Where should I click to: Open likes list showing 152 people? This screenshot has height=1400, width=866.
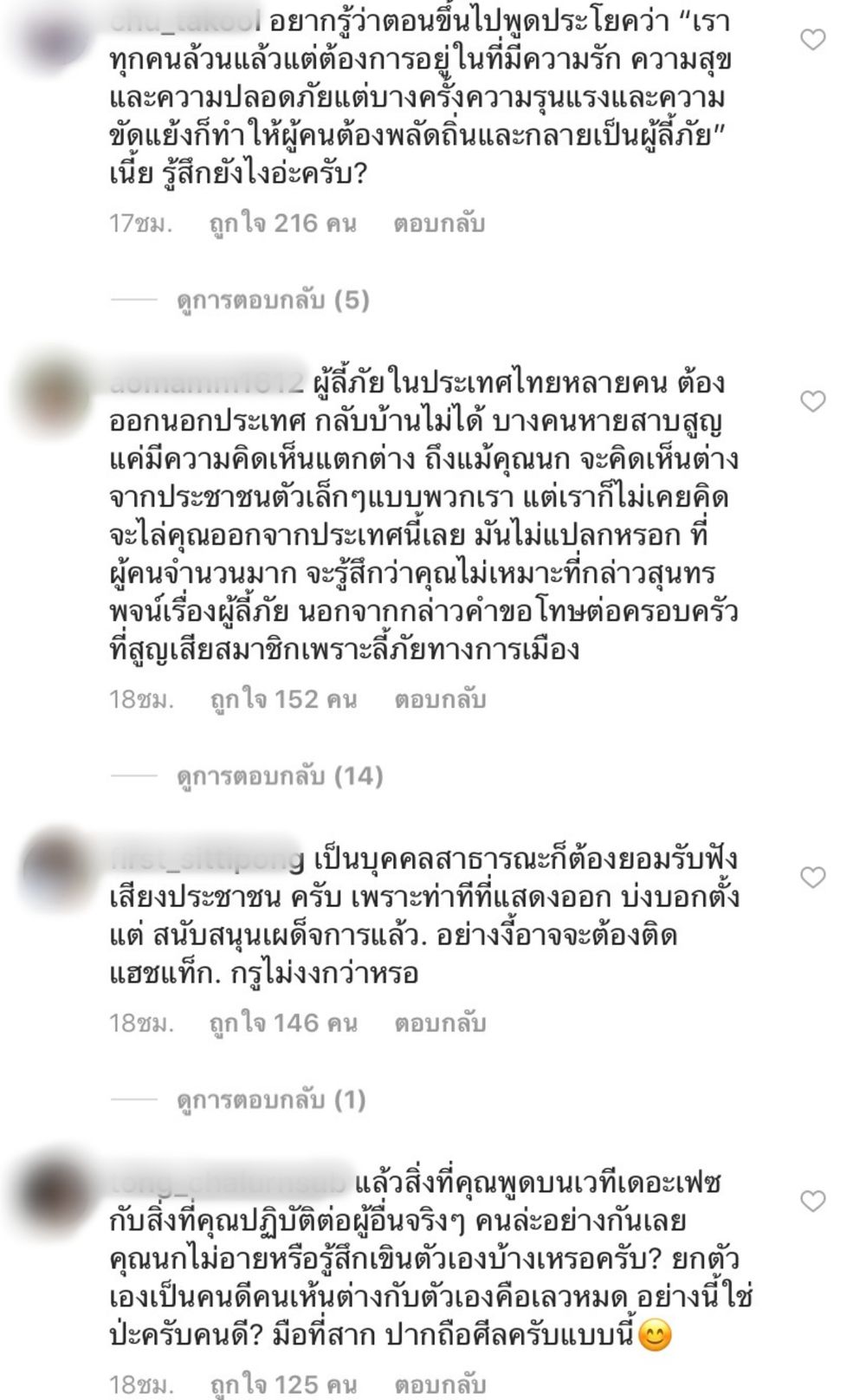[283, 699]
